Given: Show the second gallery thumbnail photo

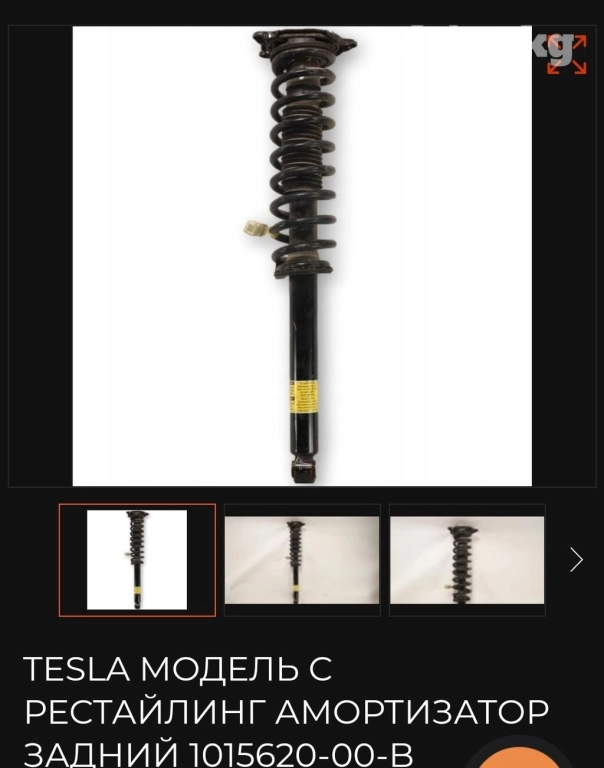Looking at the screenshot, I should click(302, 560).
